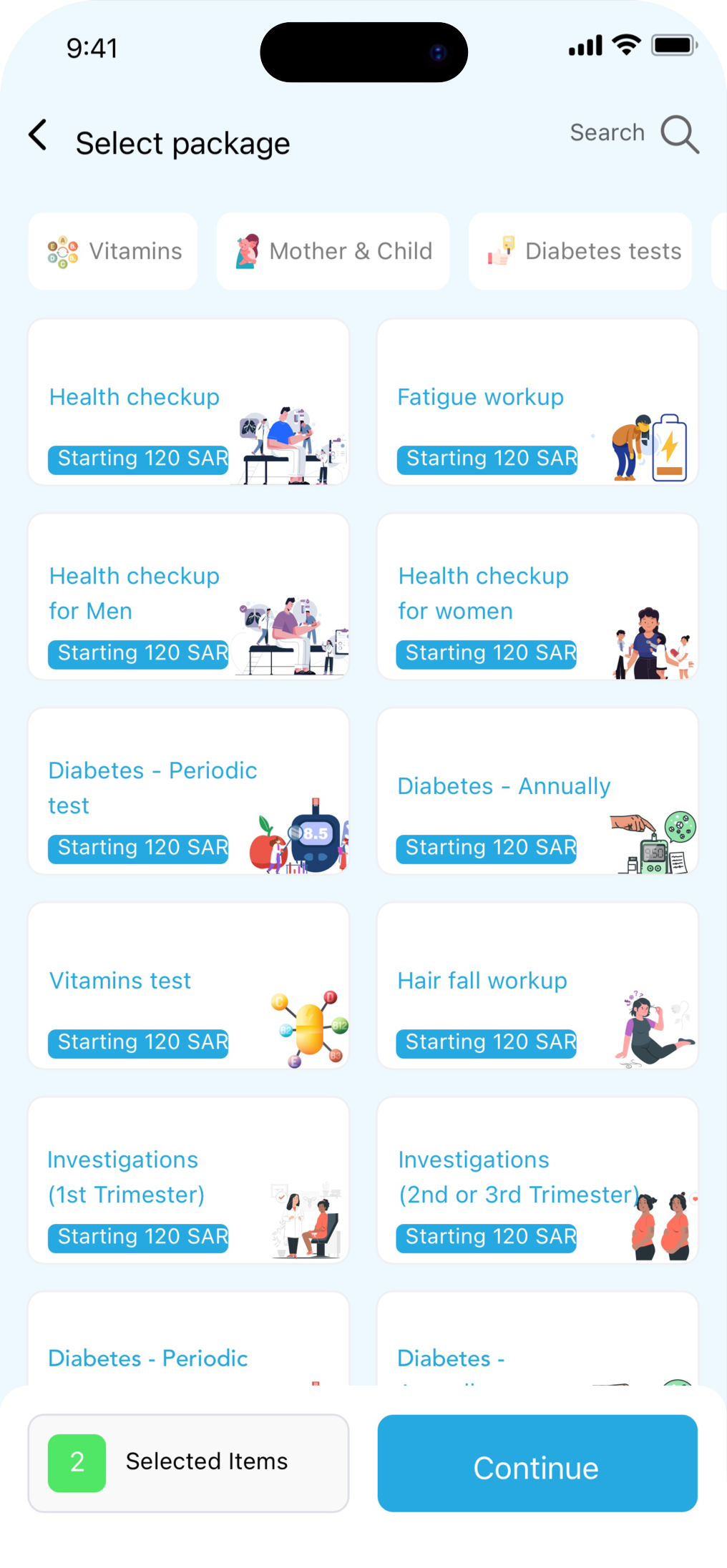Open the Fatigue workup package

pos(537,402)
